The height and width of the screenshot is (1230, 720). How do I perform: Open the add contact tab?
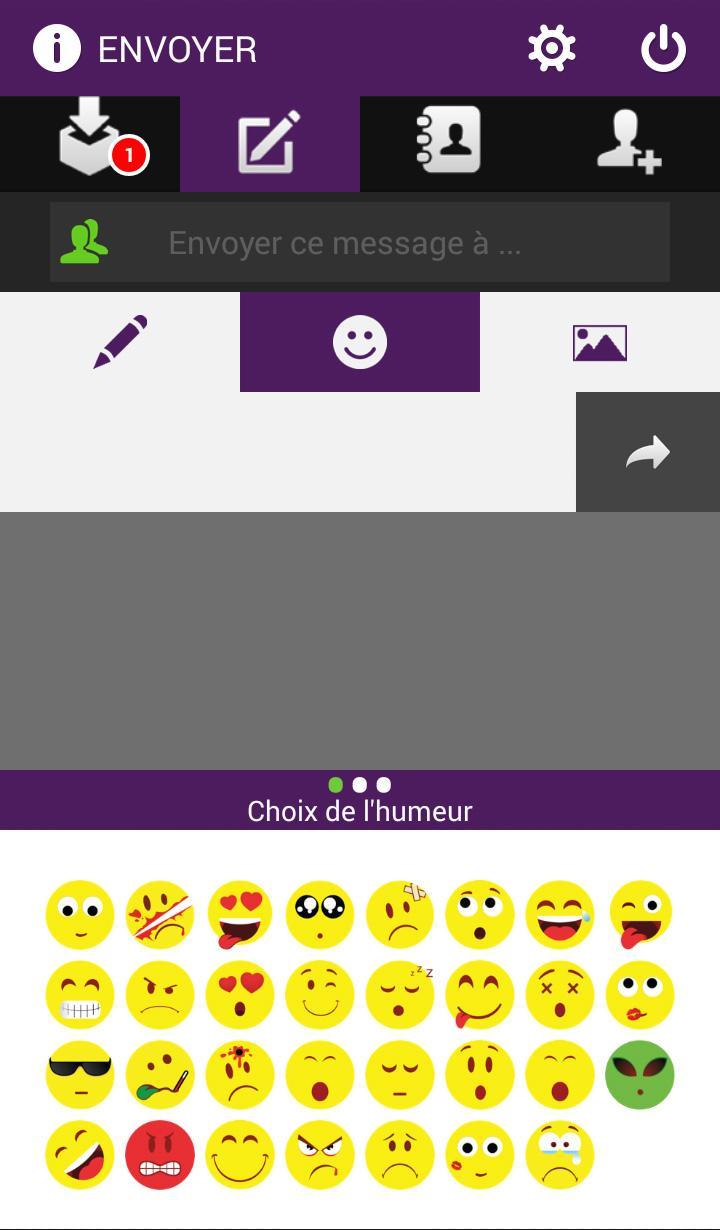point(630,143)
